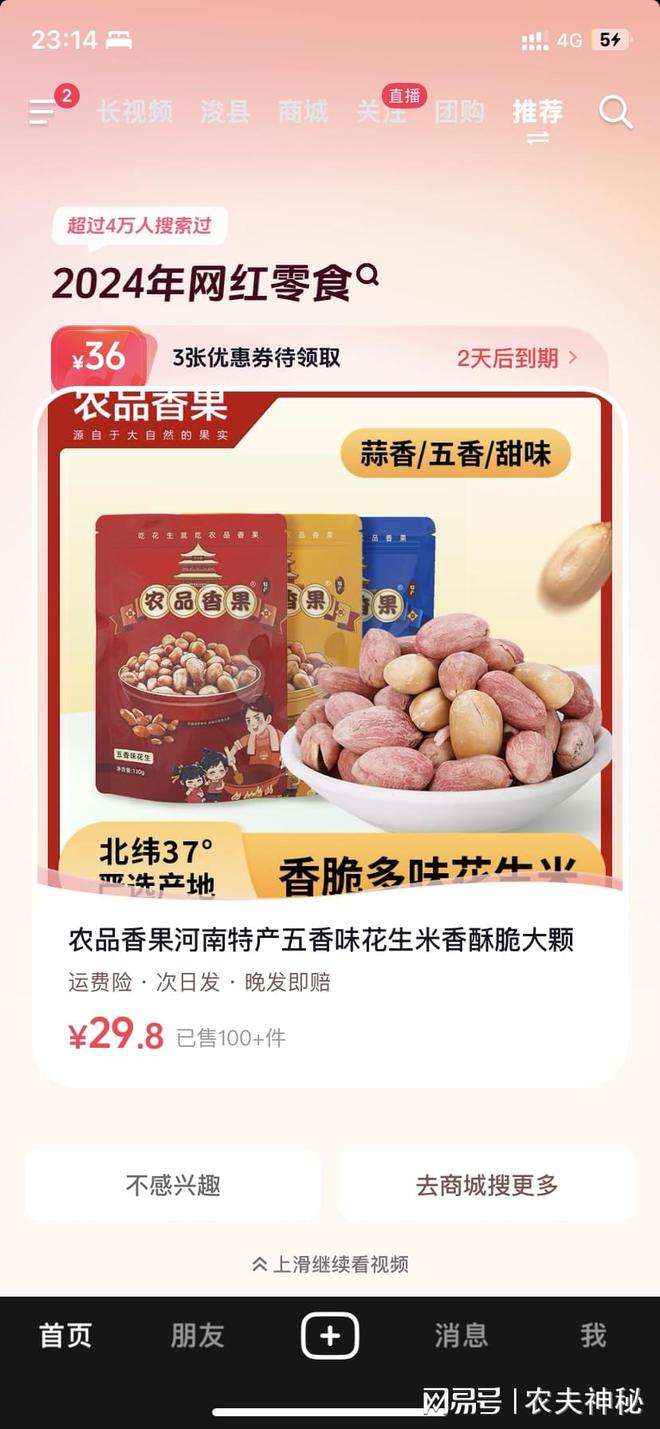The height and width of the screenshot is (1429, 660).
Task: Tap 去商城搜更多 button
Action: 487,1185
